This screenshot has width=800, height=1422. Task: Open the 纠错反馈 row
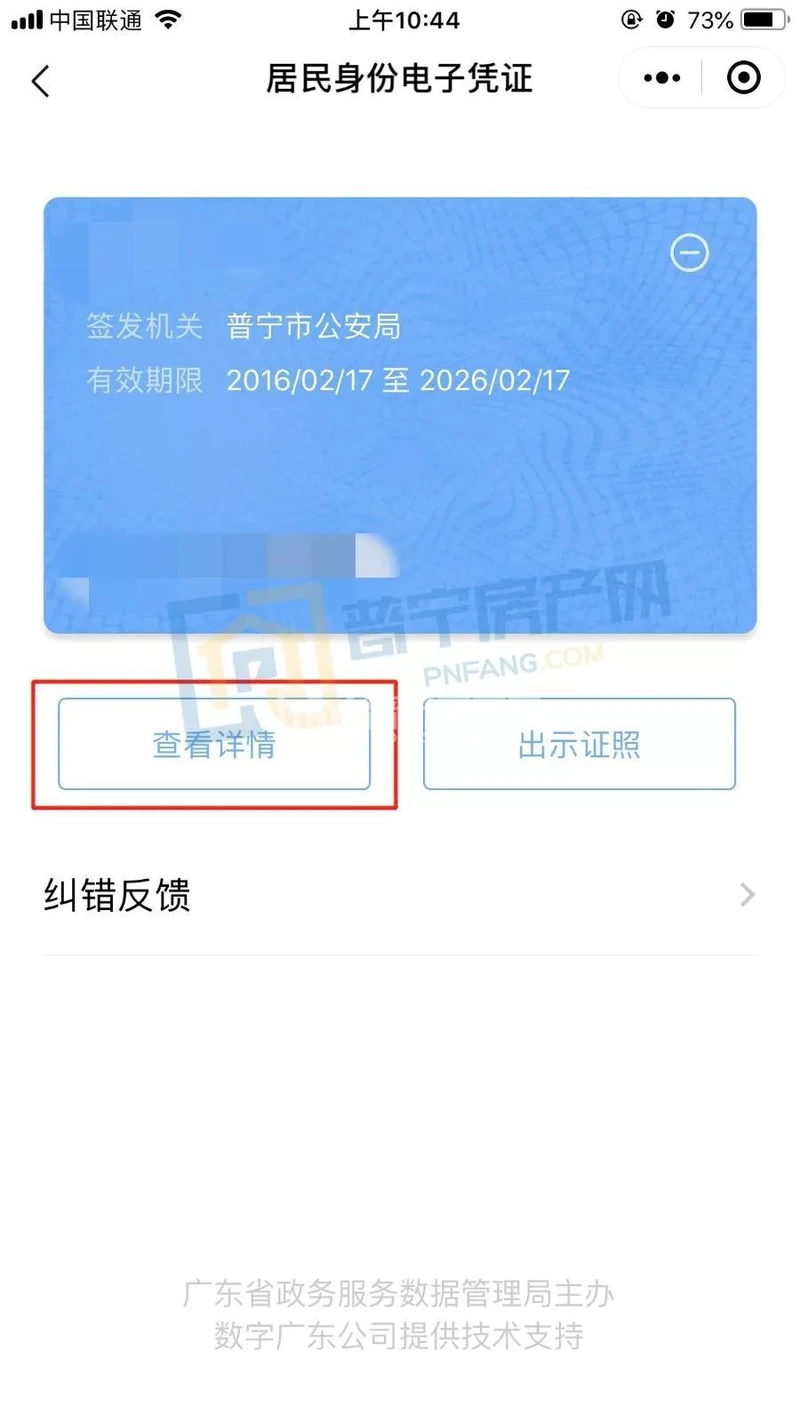400,895
